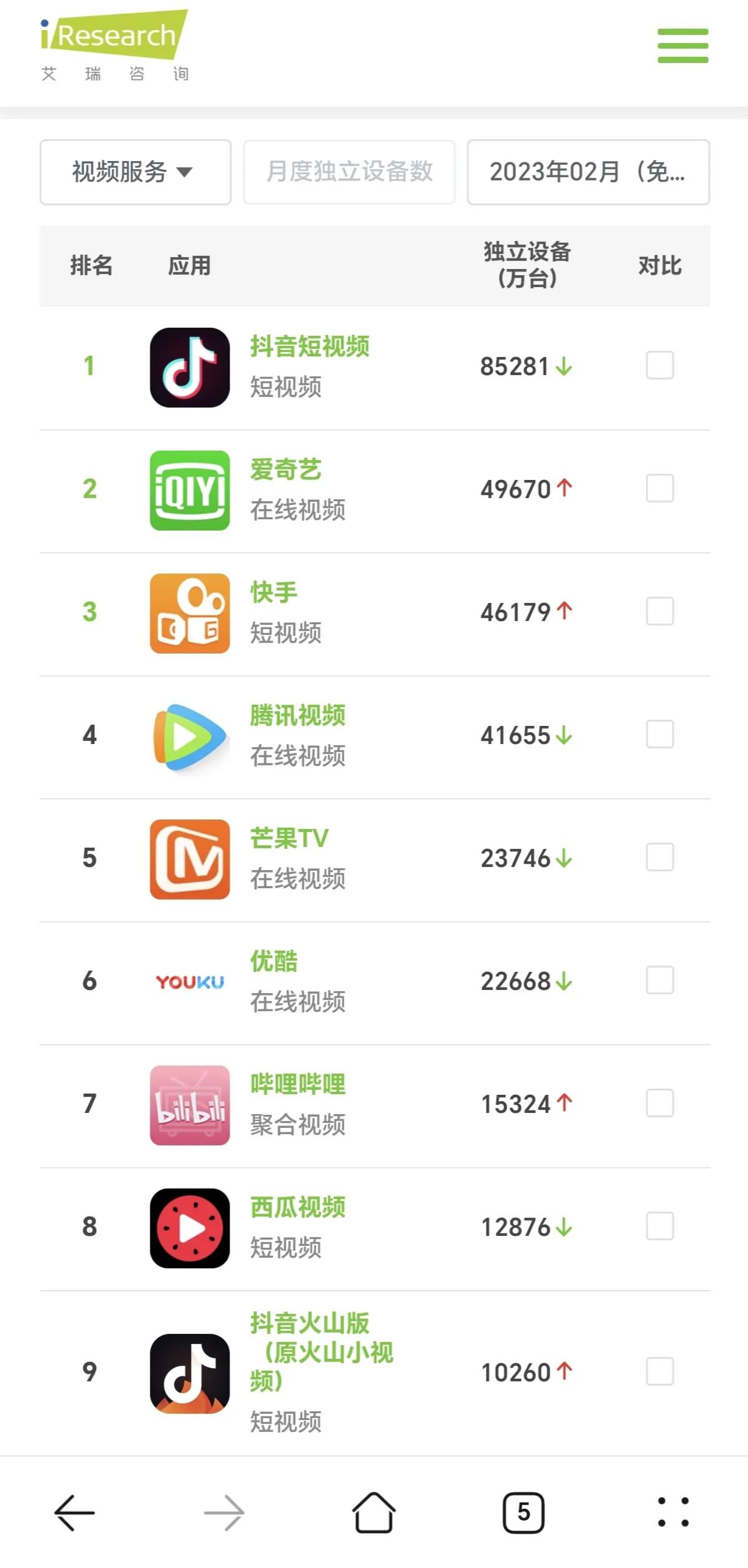This screenshot has width=748, height=1568.
Task: Open the 抖音短视频 app details link
Action: tap(310, 346)
